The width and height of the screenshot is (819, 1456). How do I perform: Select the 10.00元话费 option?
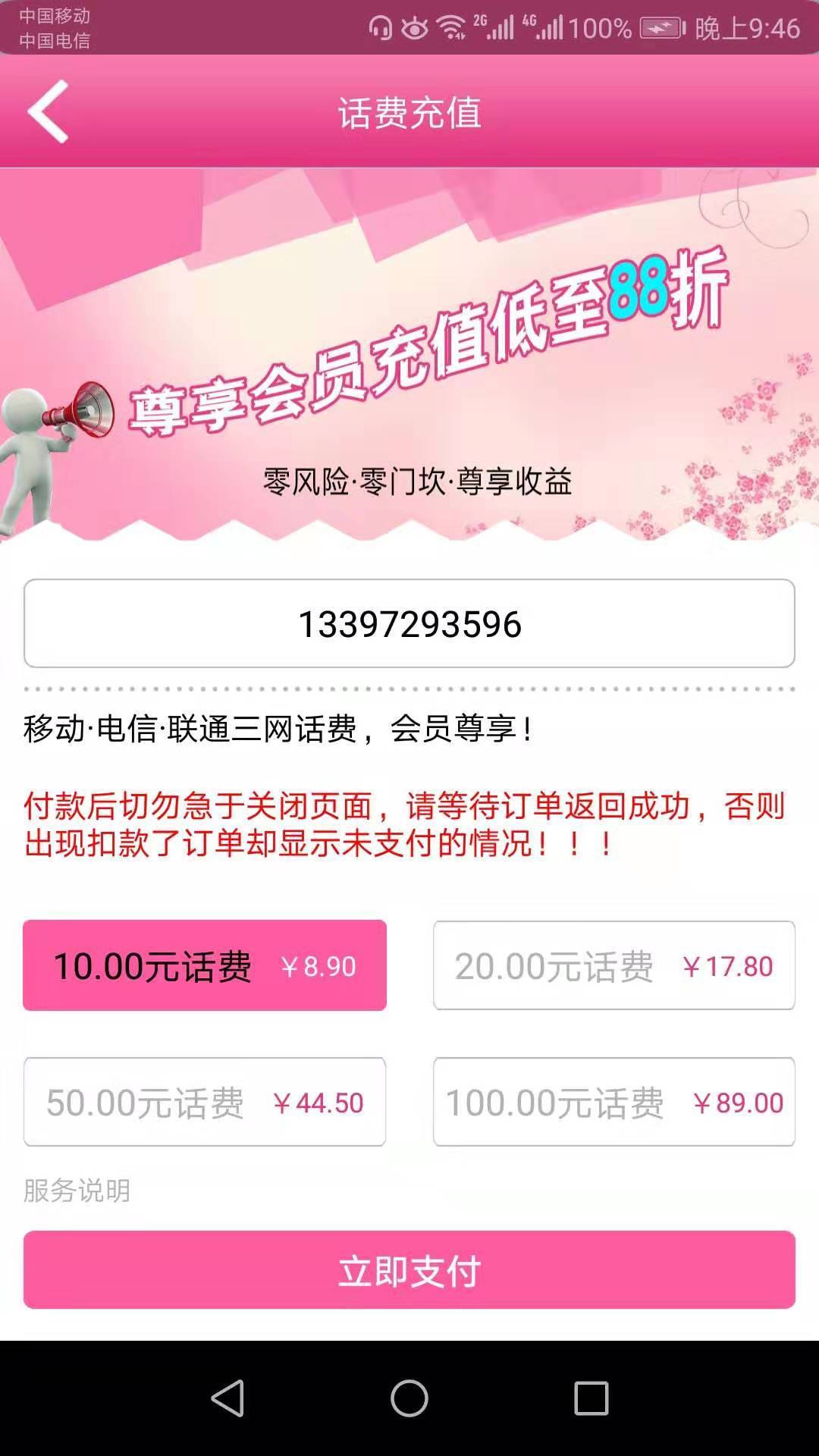(x=205, y=965)
